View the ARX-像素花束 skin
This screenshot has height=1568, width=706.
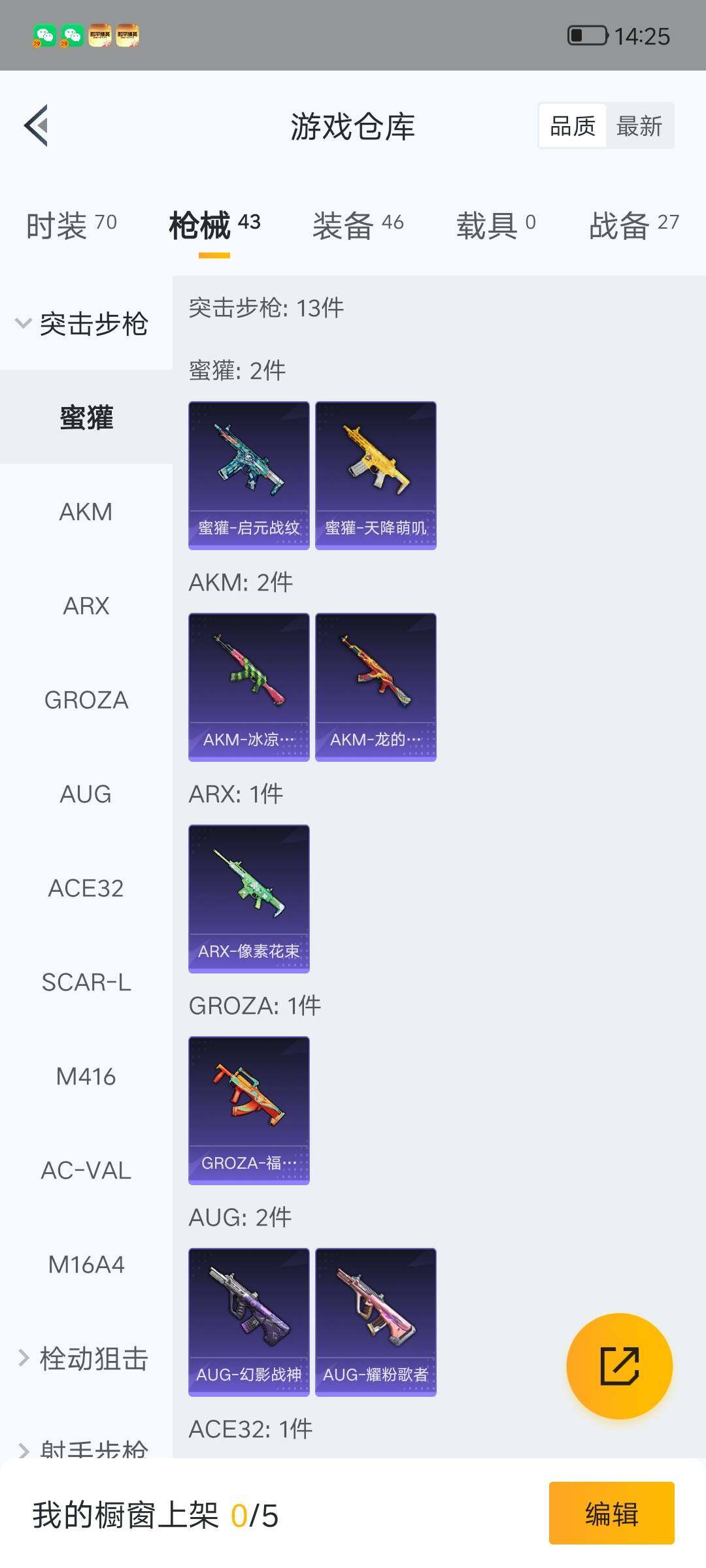(x=248, y=899)
